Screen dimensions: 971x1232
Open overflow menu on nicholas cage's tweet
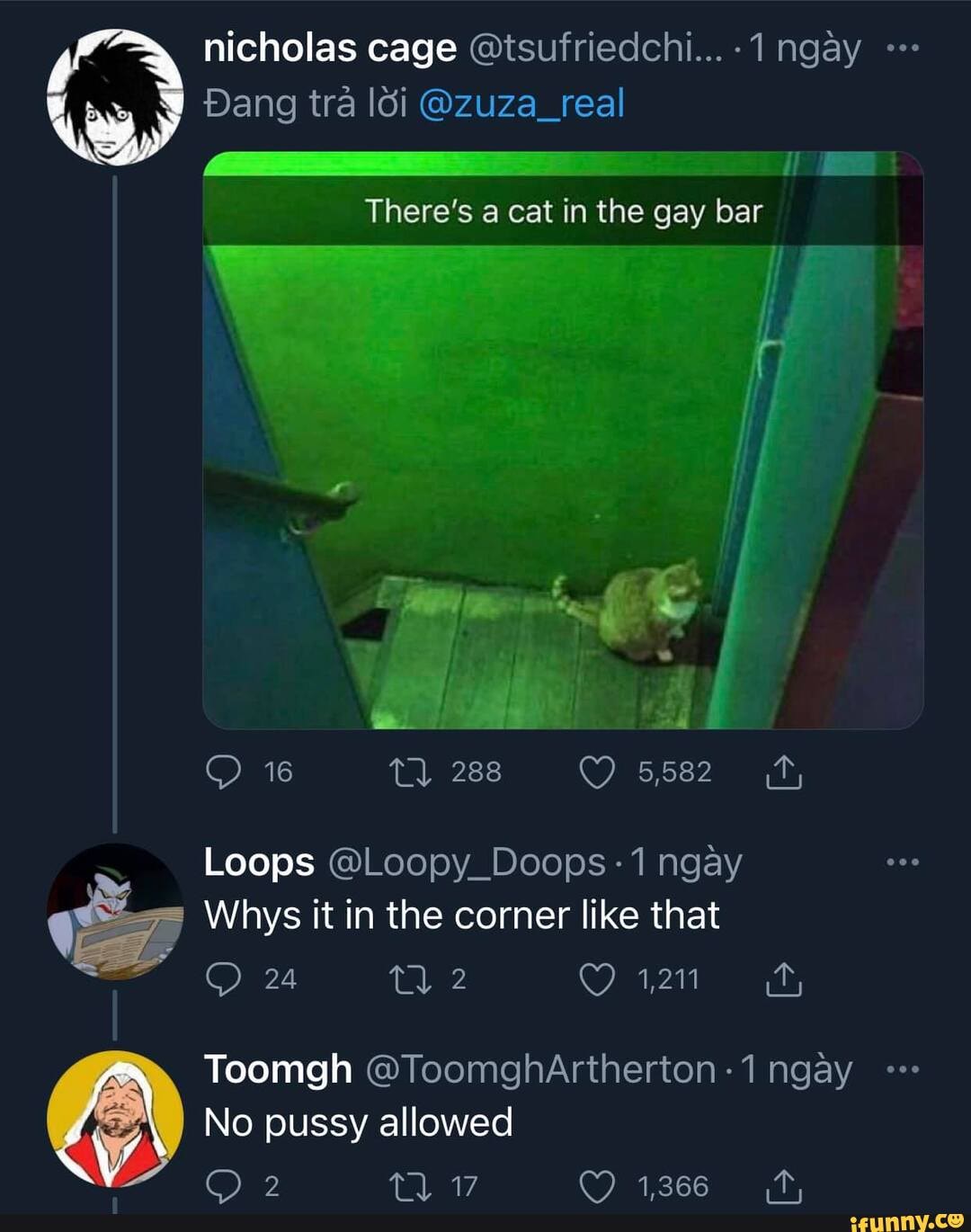902,49
